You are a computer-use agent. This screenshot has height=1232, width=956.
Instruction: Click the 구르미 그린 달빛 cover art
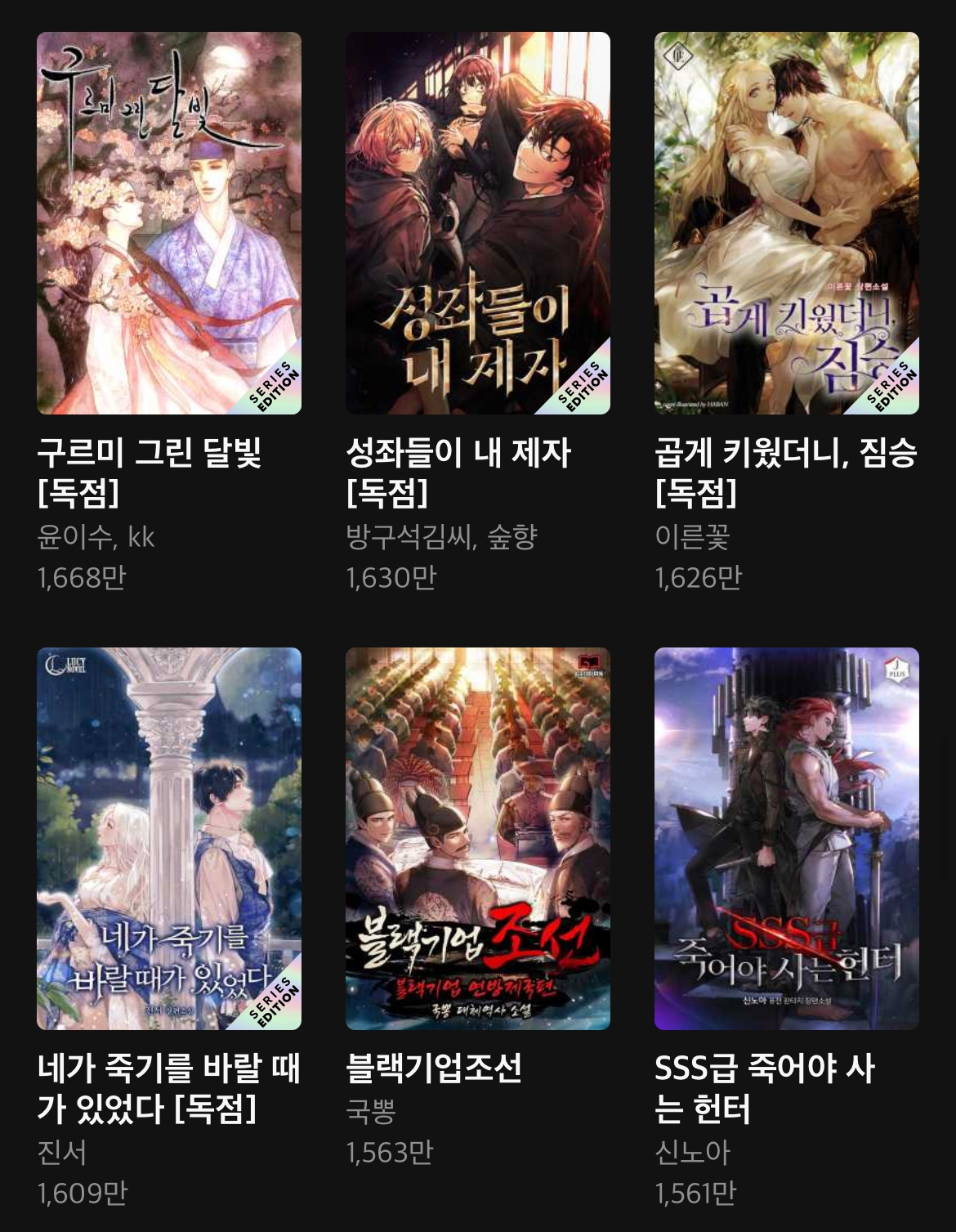tap(169, 221)
